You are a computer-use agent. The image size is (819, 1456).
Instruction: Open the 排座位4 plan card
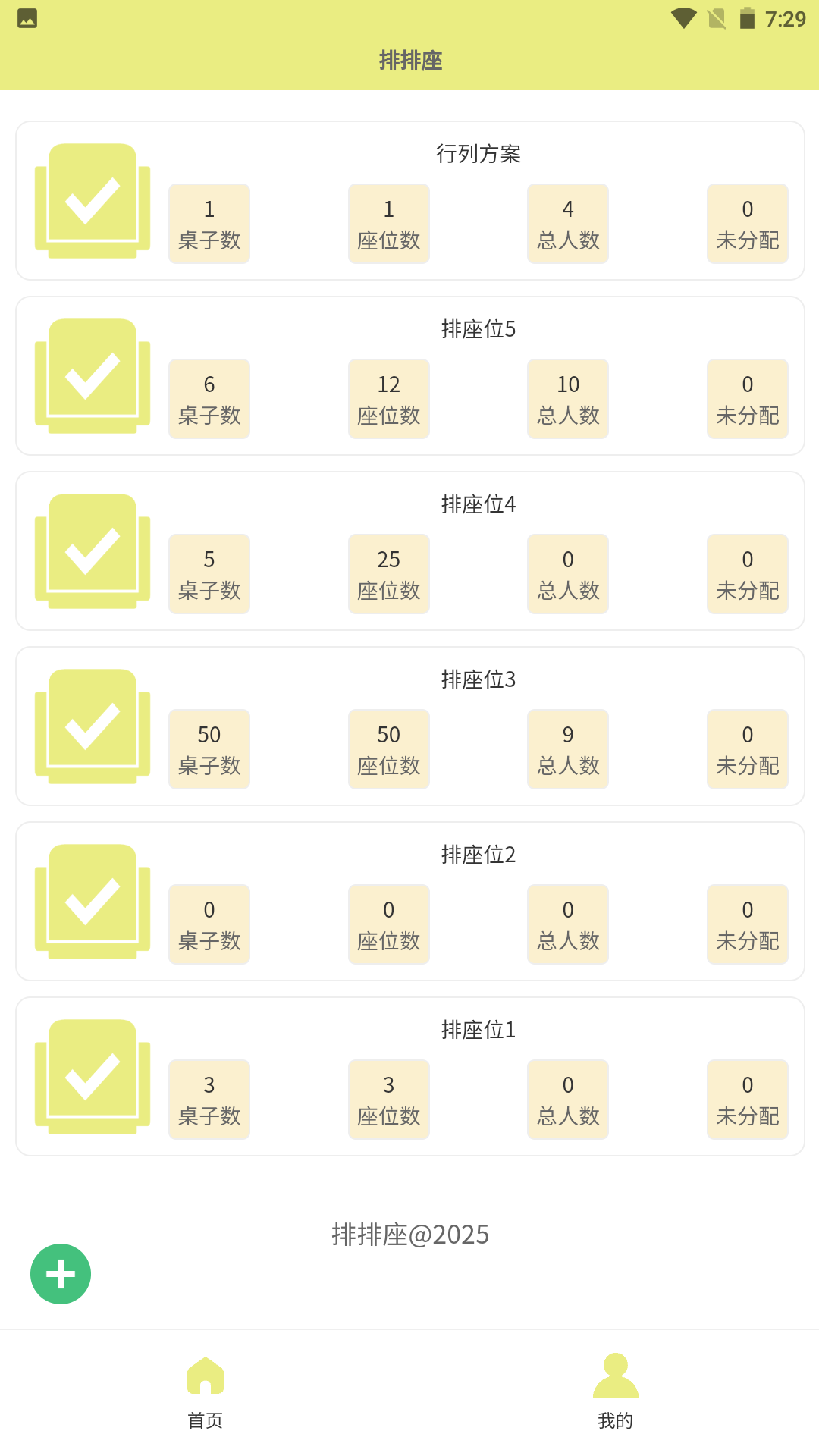tap(478, 504)
